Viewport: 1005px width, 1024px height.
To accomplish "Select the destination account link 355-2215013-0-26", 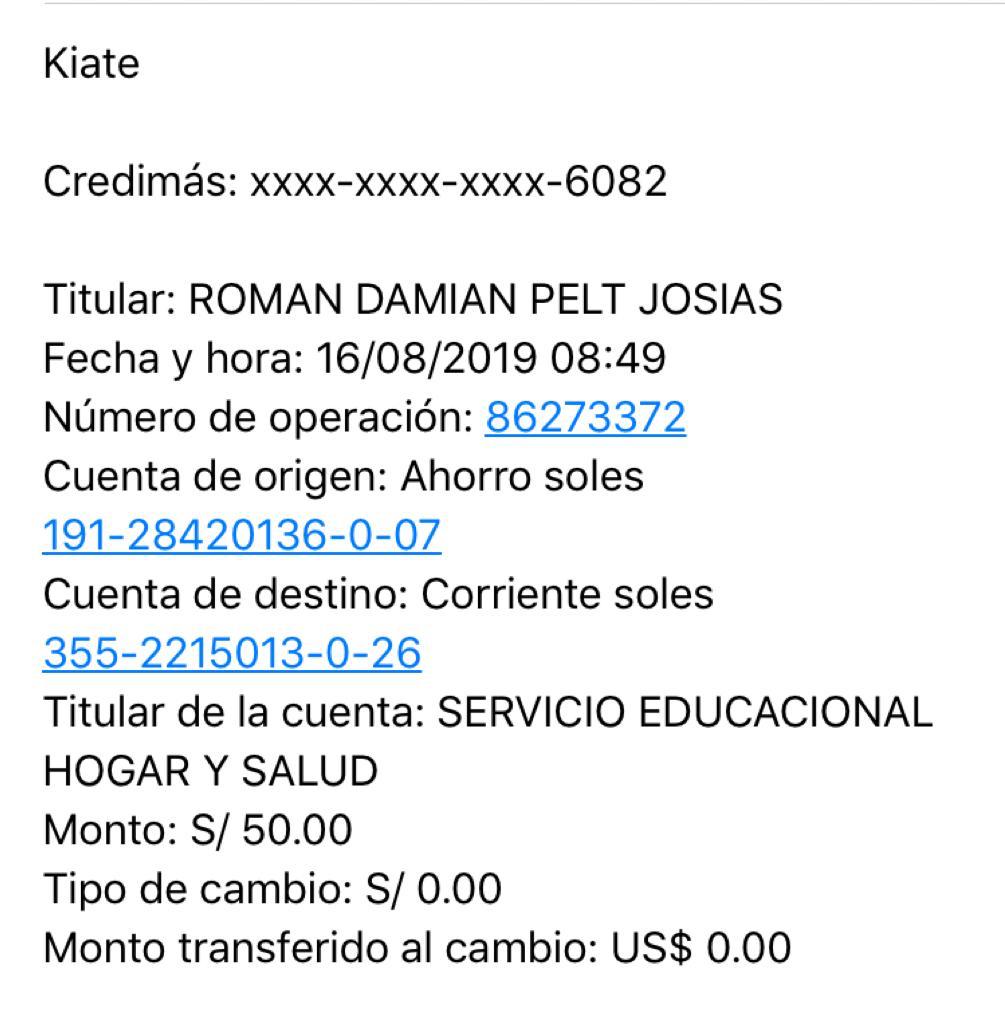I will point(232,653).
